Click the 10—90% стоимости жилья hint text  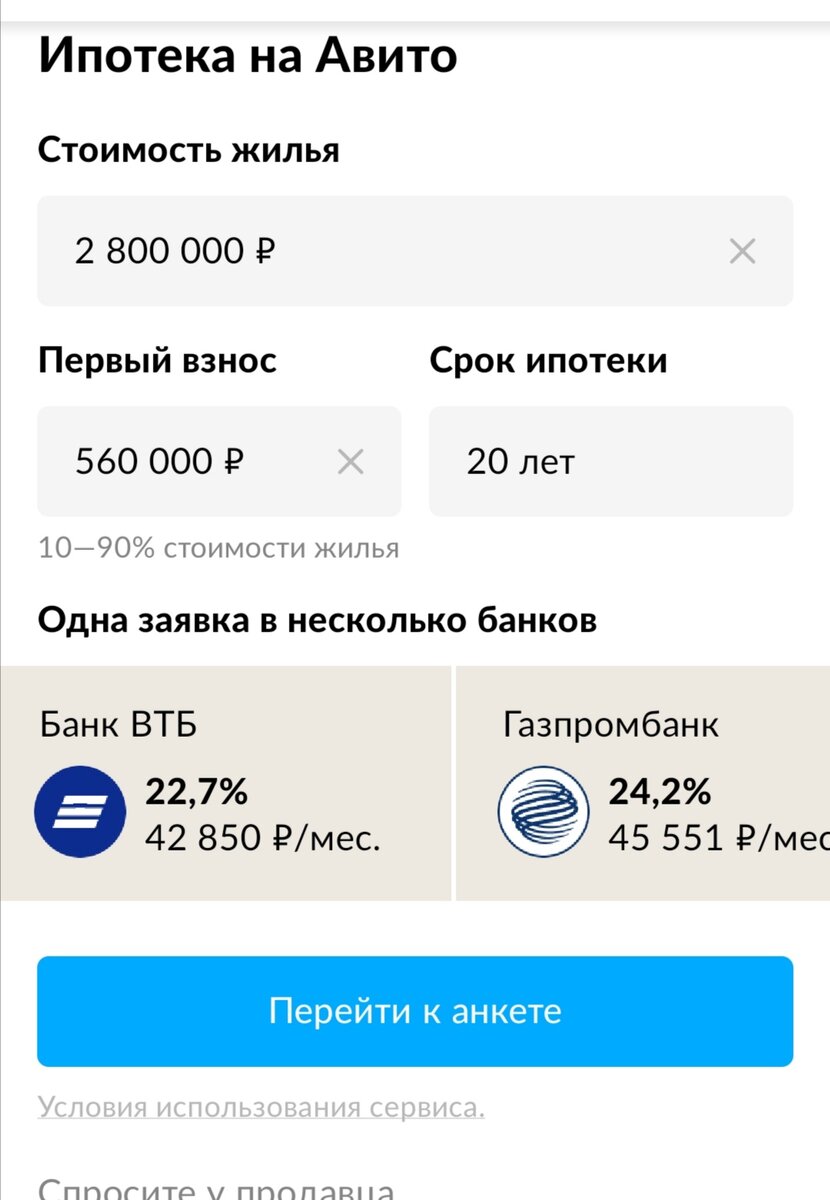(x=218, y=547)
